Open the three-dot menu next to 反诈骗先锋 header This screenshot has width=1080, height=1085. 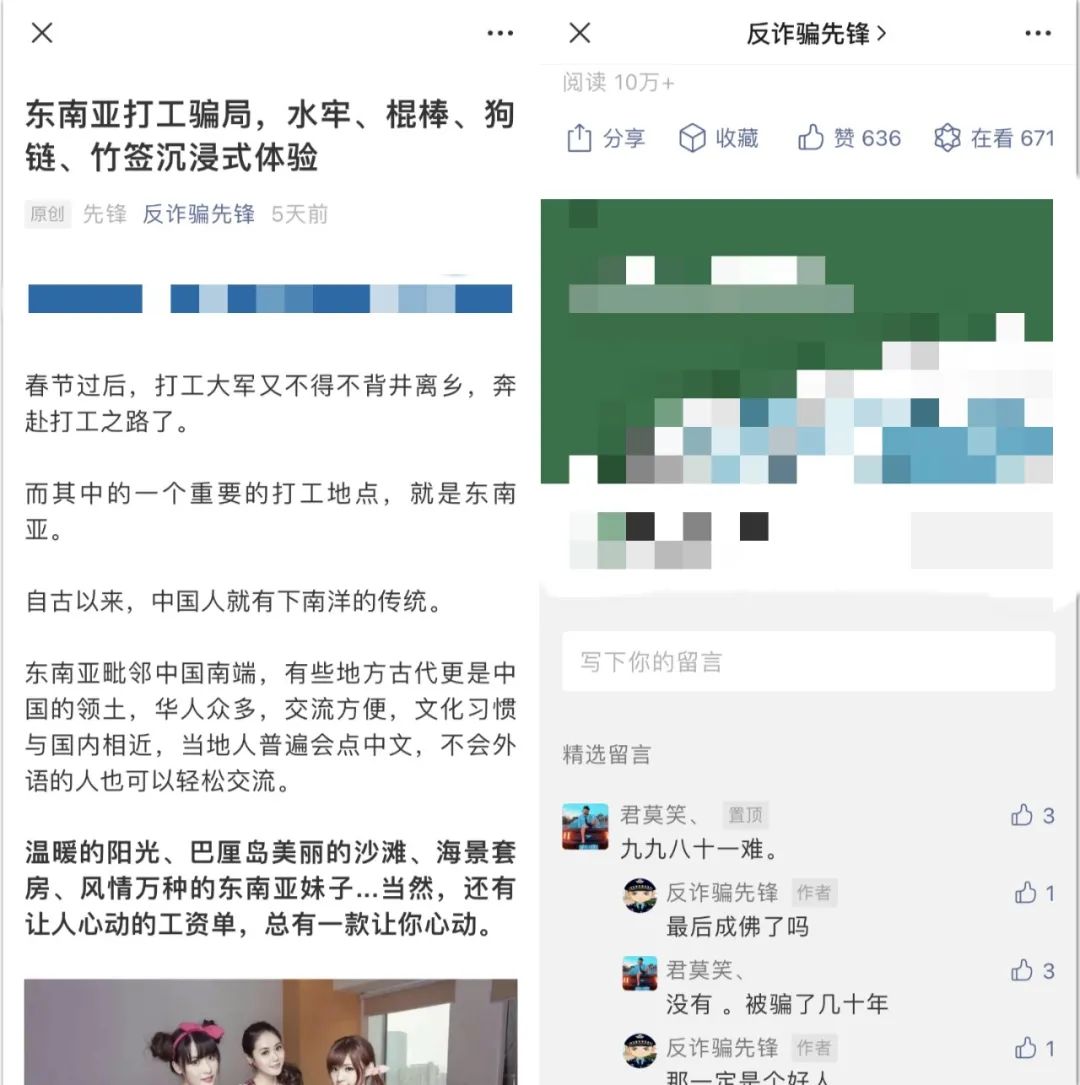[x=1038, y=33]
